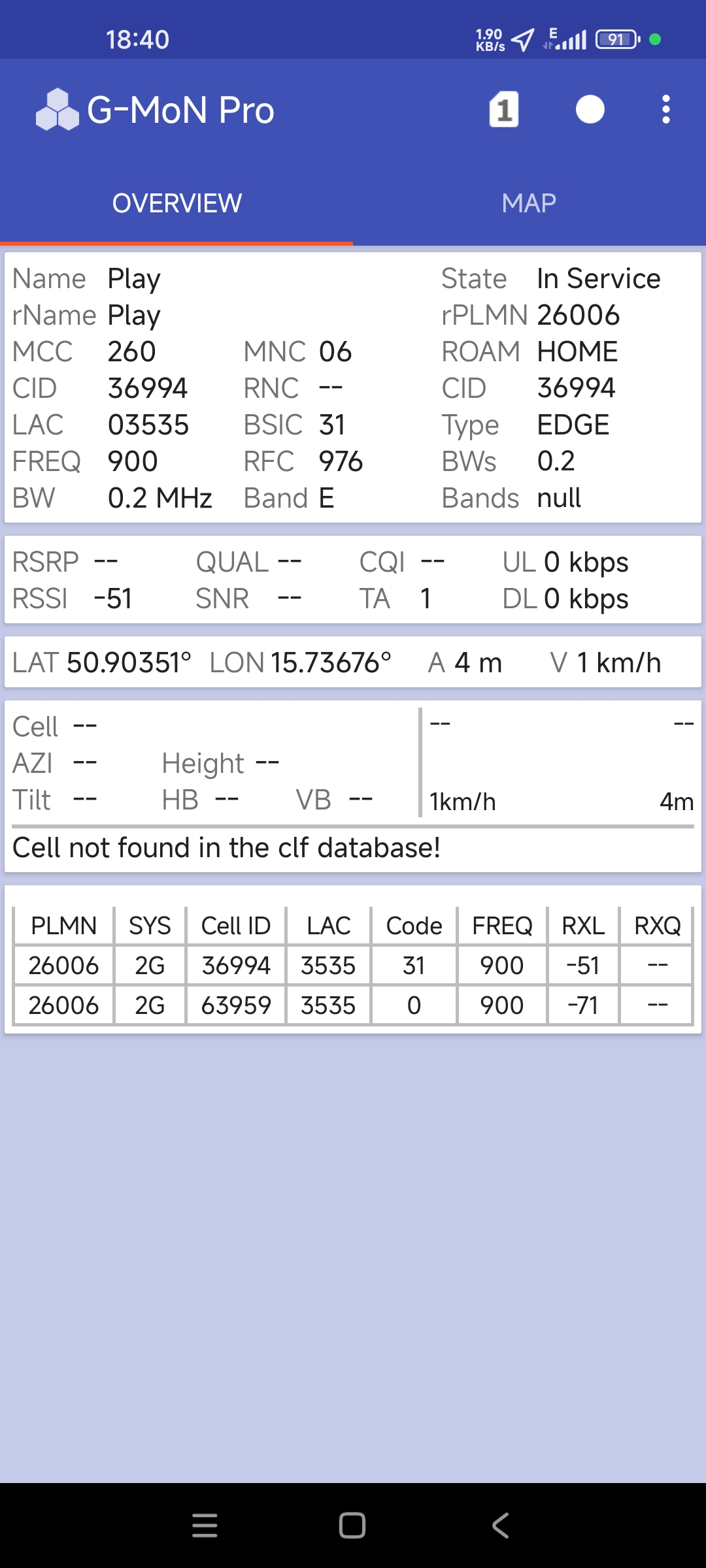
Task: Switch SIM card with the SIM 1 icon
Action: (x=503, y=109)
